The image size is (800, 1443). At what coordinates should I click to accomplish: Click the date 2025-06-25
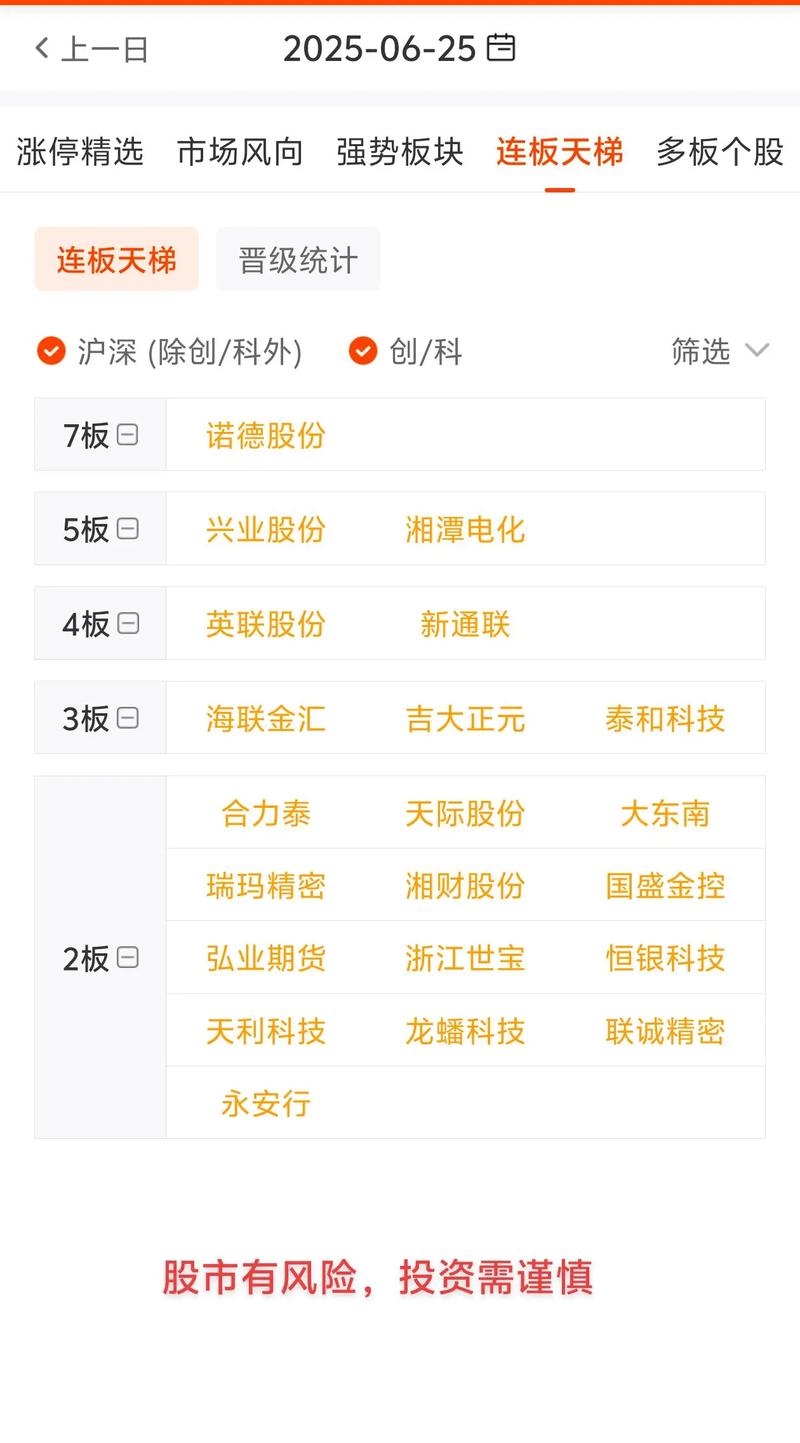385,48
